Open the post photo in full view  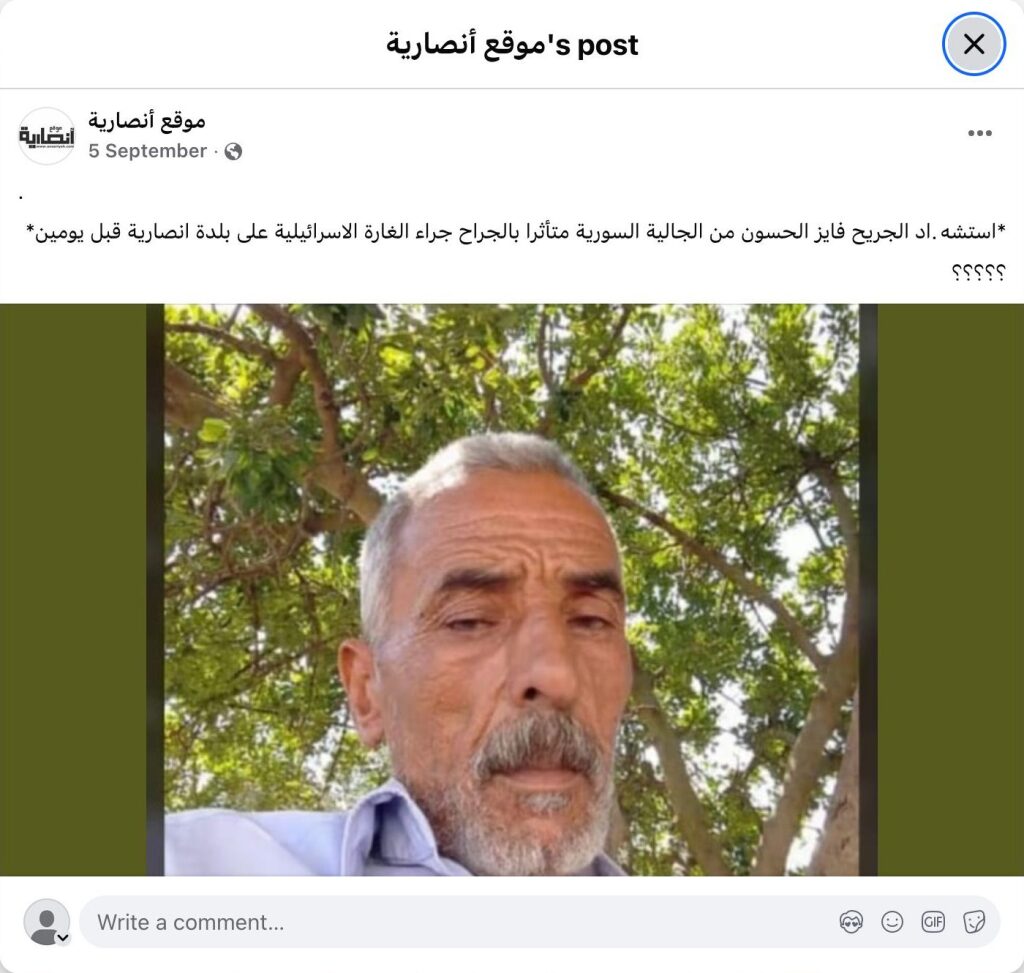click(511, 590)
